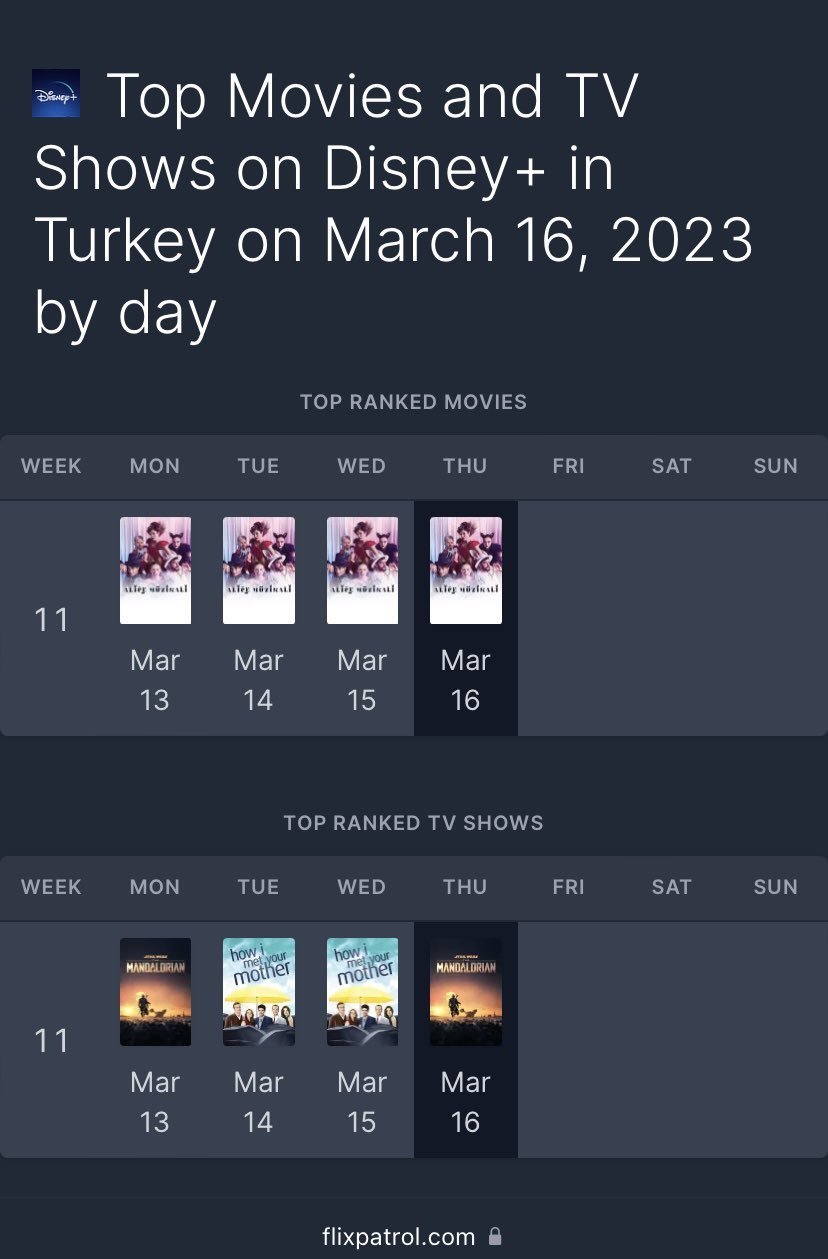Open the top movie poster for Mar 15
The height and width of the screenshot is (1259, 828).
click(x=362, y=570)
